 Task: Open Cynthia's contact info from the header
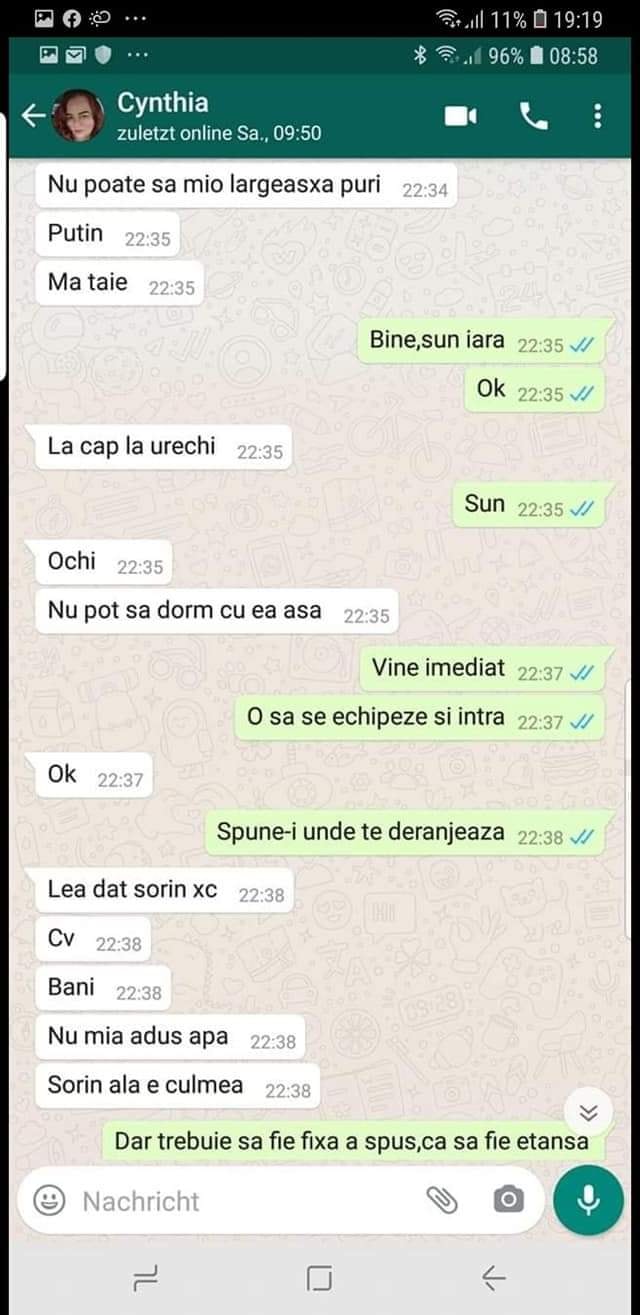pyautogui.click(x=219, y=116)
